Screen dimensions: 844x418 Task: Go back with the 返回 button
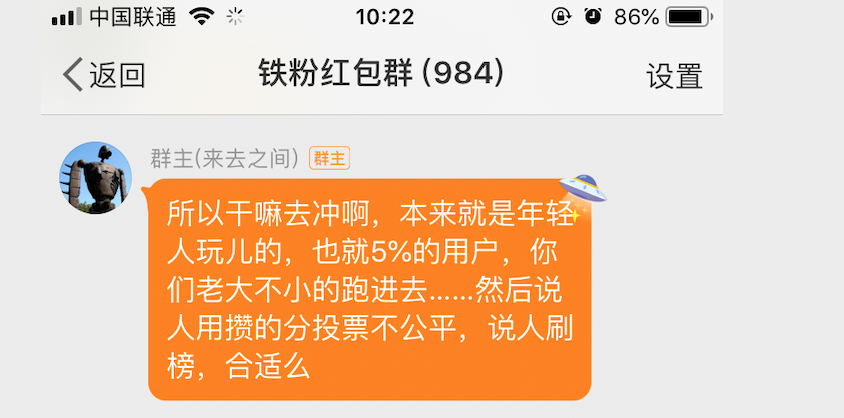[x=104, y=76]
